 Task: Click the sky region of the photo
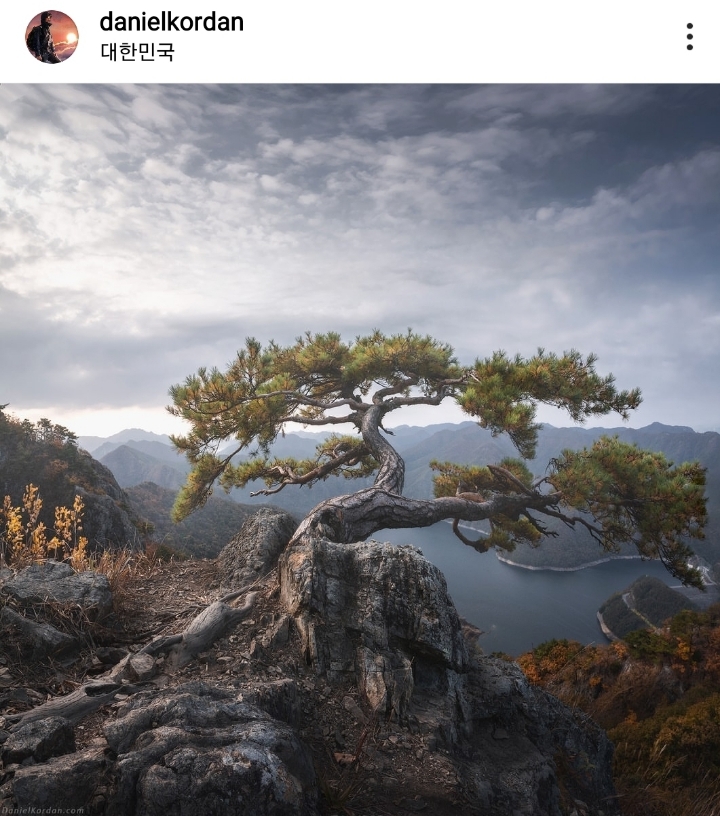tap(360, 200)
